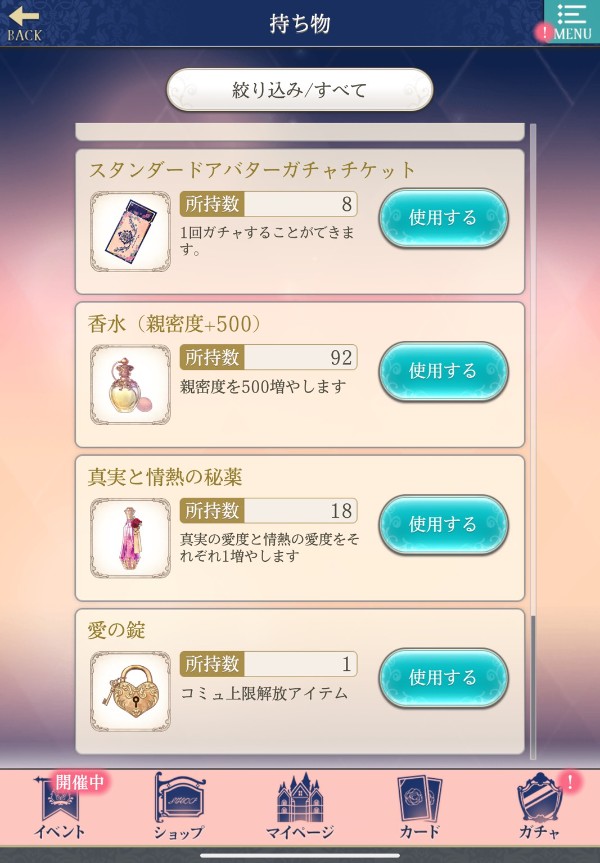
Task: Open the 絞り込み/すべて filter
Action: coord(299,90)
